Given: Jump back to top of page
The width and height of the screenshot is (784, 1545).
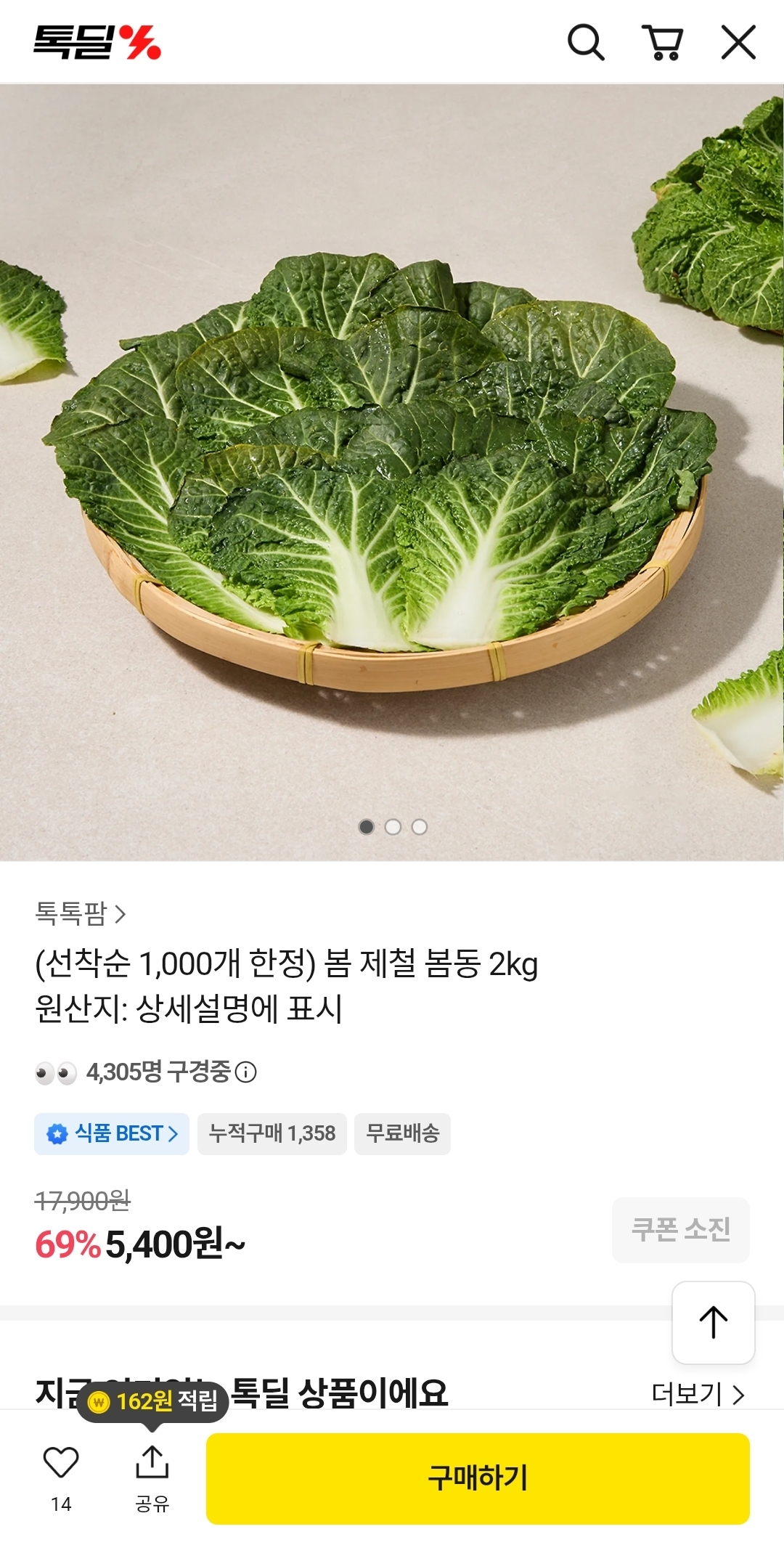Looking at the screenshot, I should (713, 1322).
